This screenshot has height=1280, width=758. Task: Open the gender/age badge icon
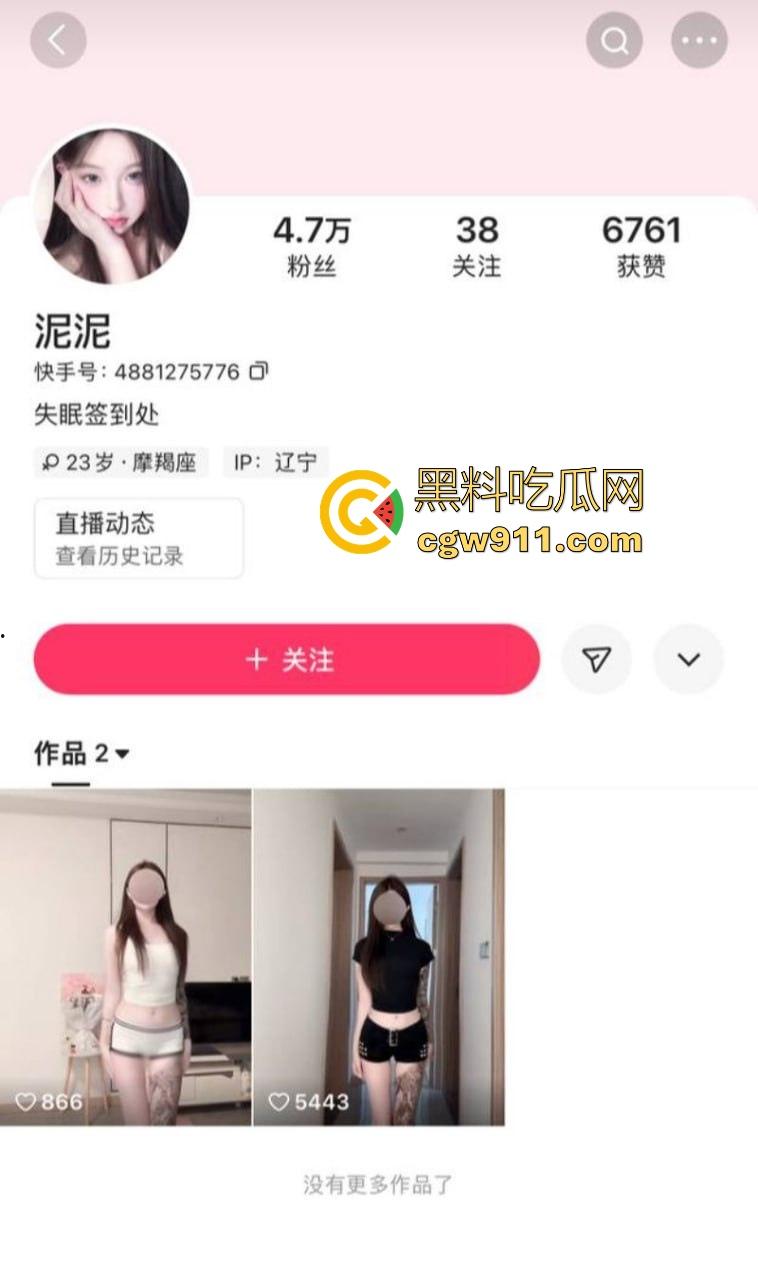click(48, 462)
